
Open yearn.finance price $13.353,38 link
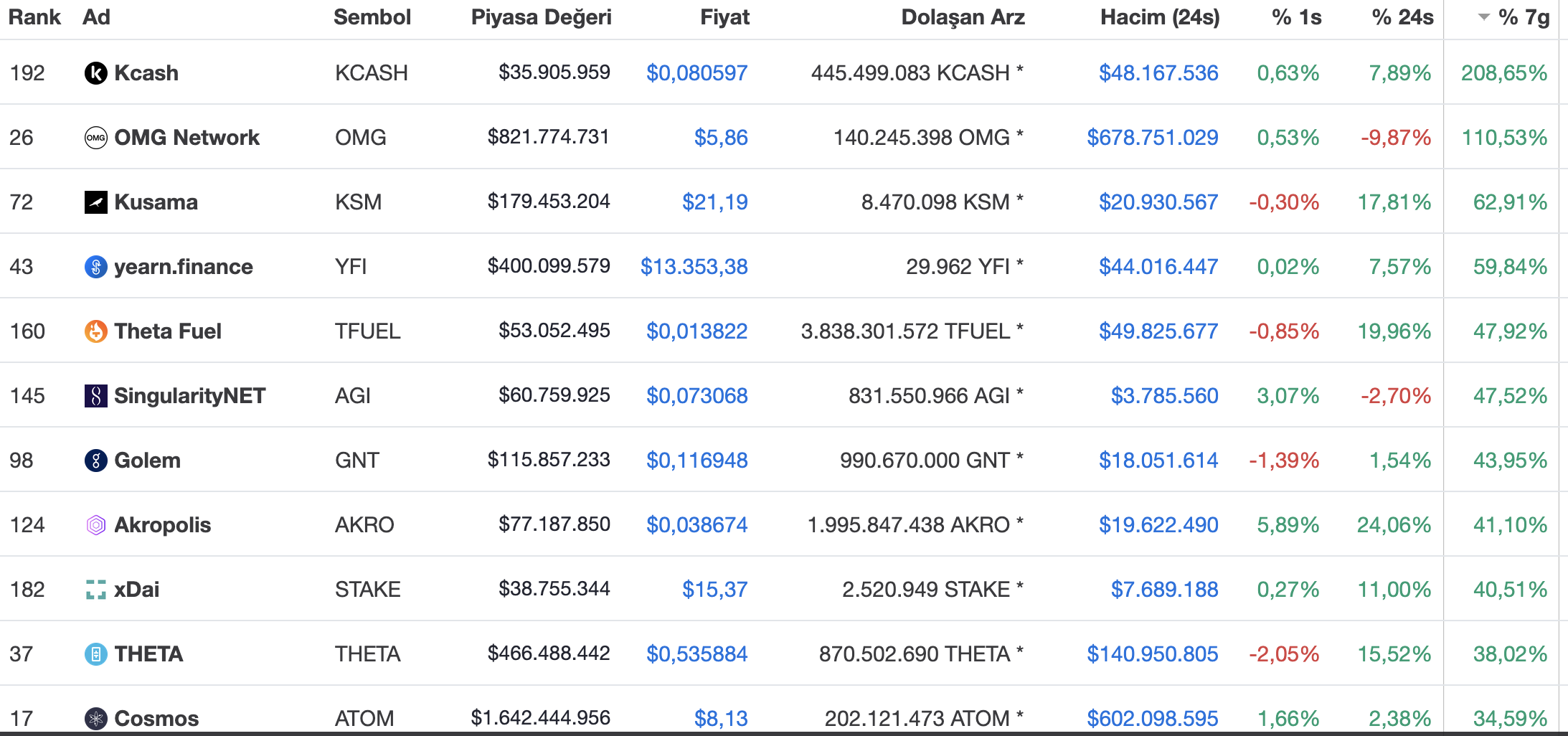point(694,267)
